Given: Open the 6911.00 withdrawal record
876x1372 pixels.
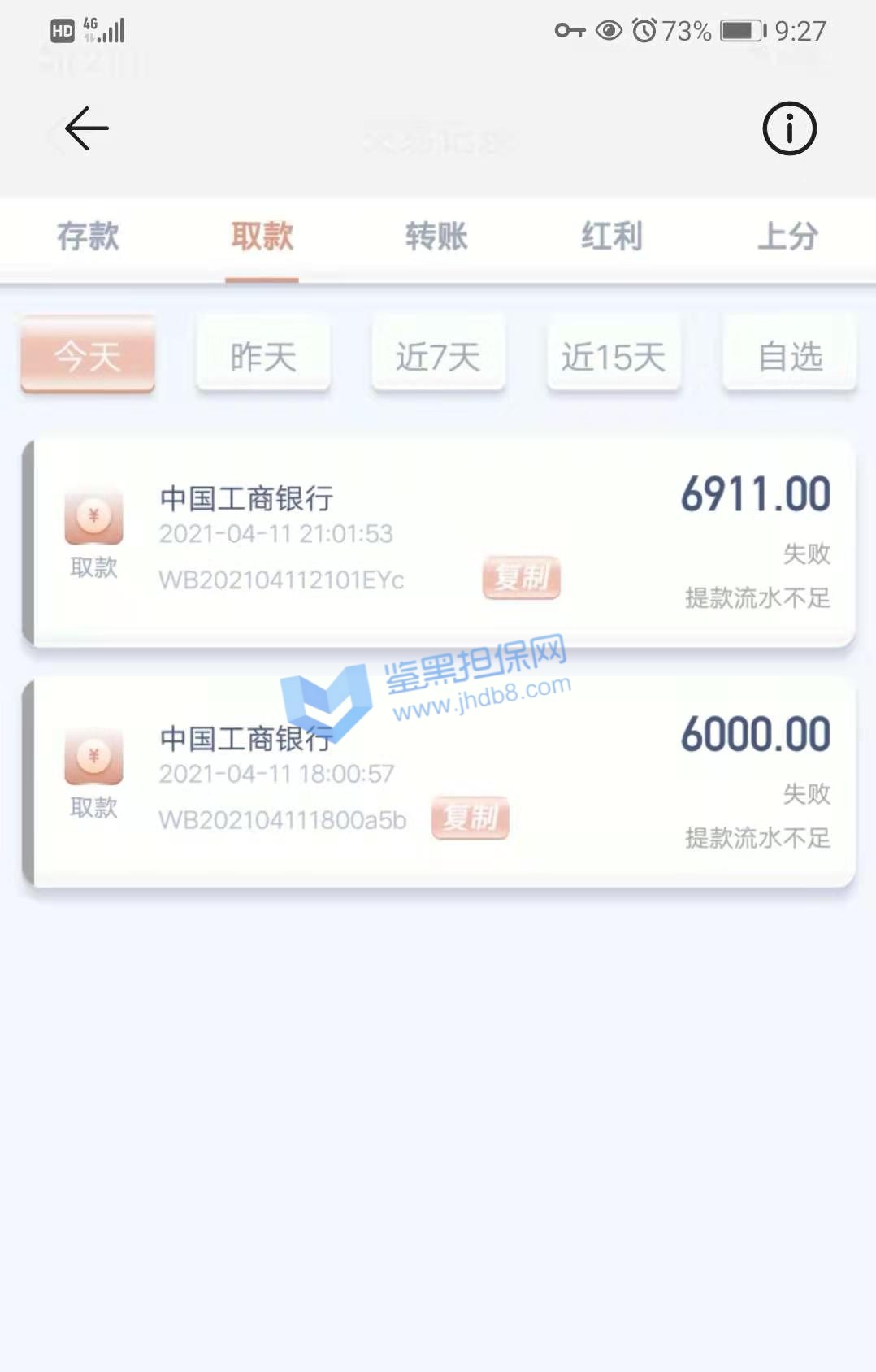Looking at the screenshot, I should (x=439, y=542).
